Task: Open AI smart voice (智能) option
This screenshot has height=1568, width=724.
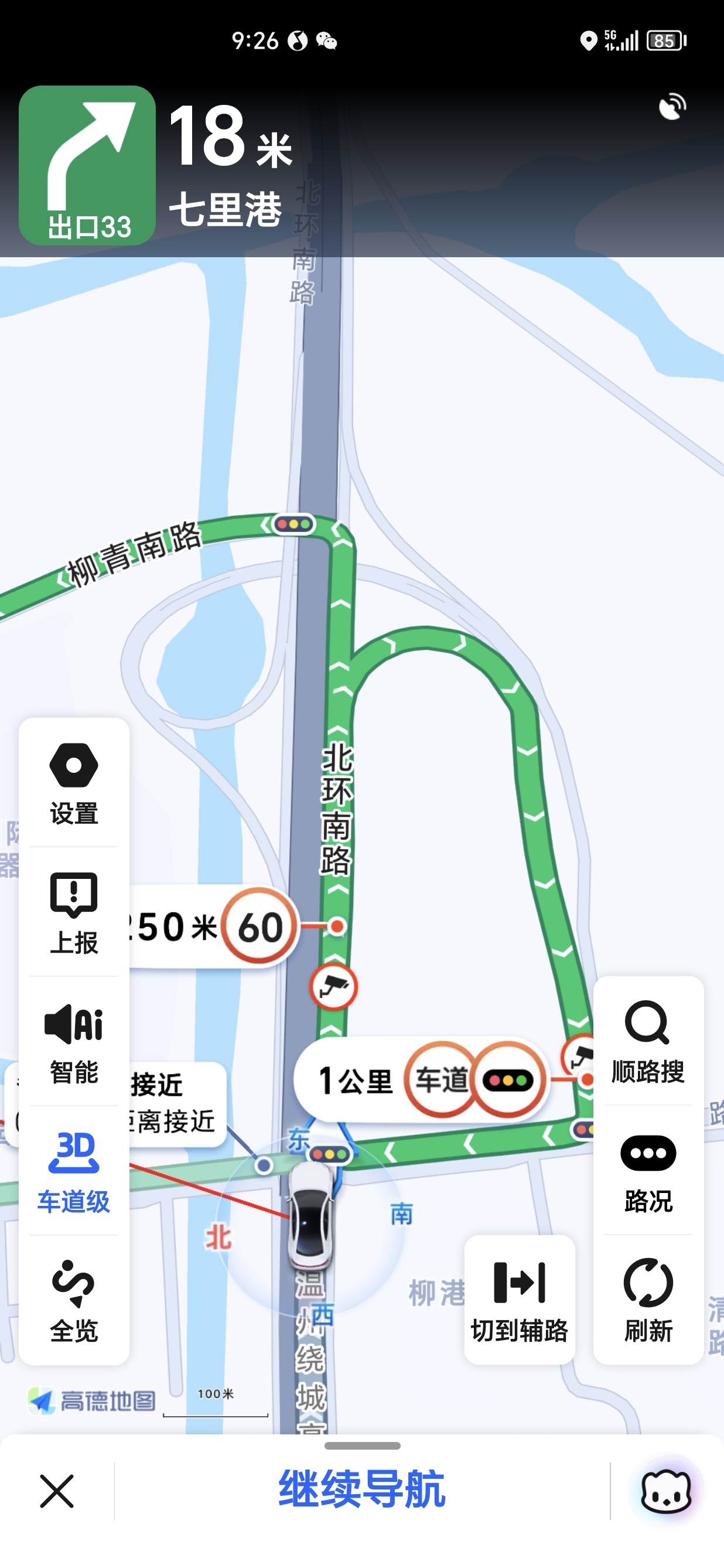Action: click(74, 1042)
